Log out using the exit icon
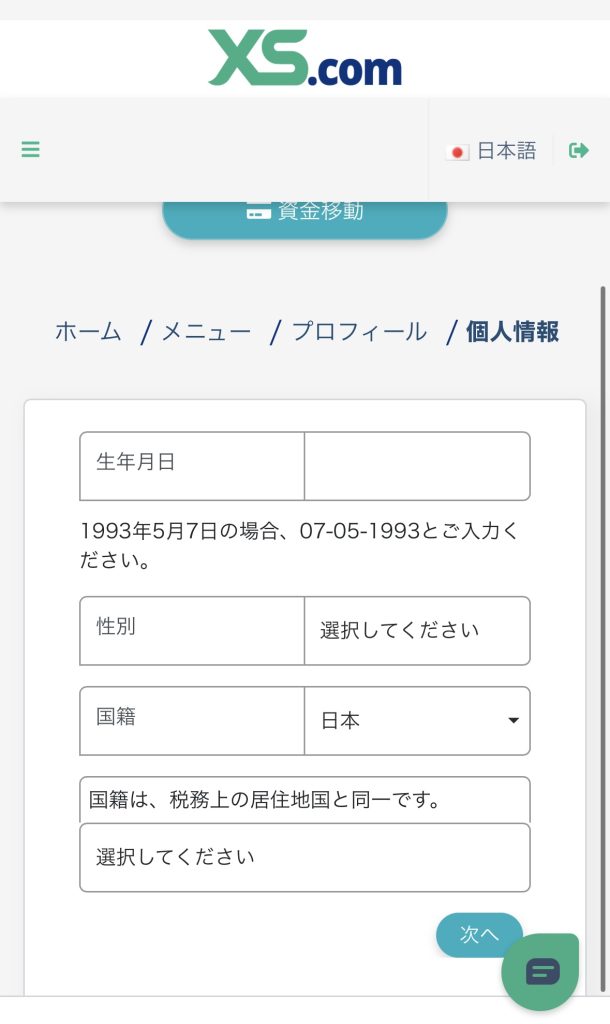Screen dimensions: 610x1024 click(578, 150)
